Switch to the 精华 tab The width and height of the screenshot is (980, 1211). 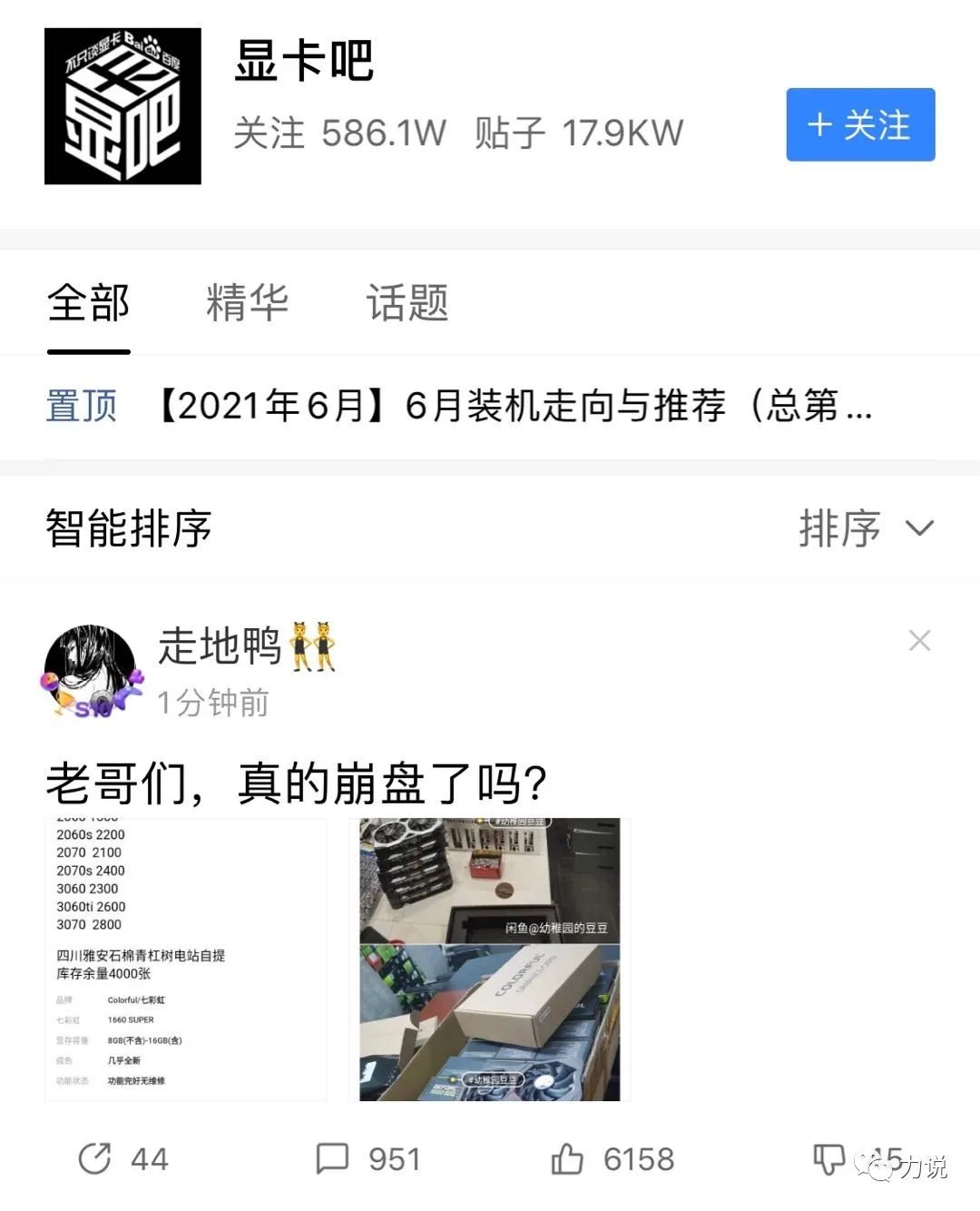247,302
